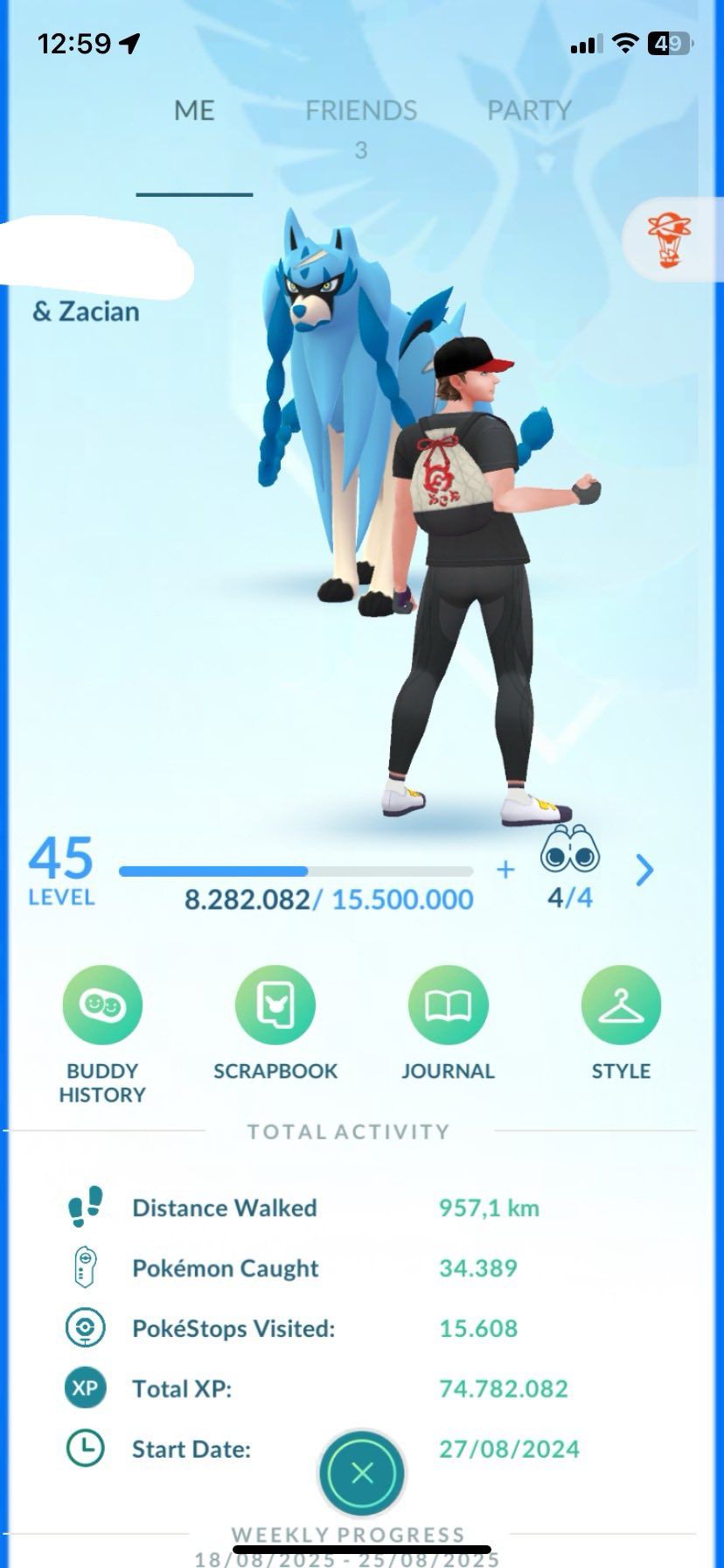Close the profile with the X button
This screenshot has width=724, height=1568.
[x=362, y=1473]
